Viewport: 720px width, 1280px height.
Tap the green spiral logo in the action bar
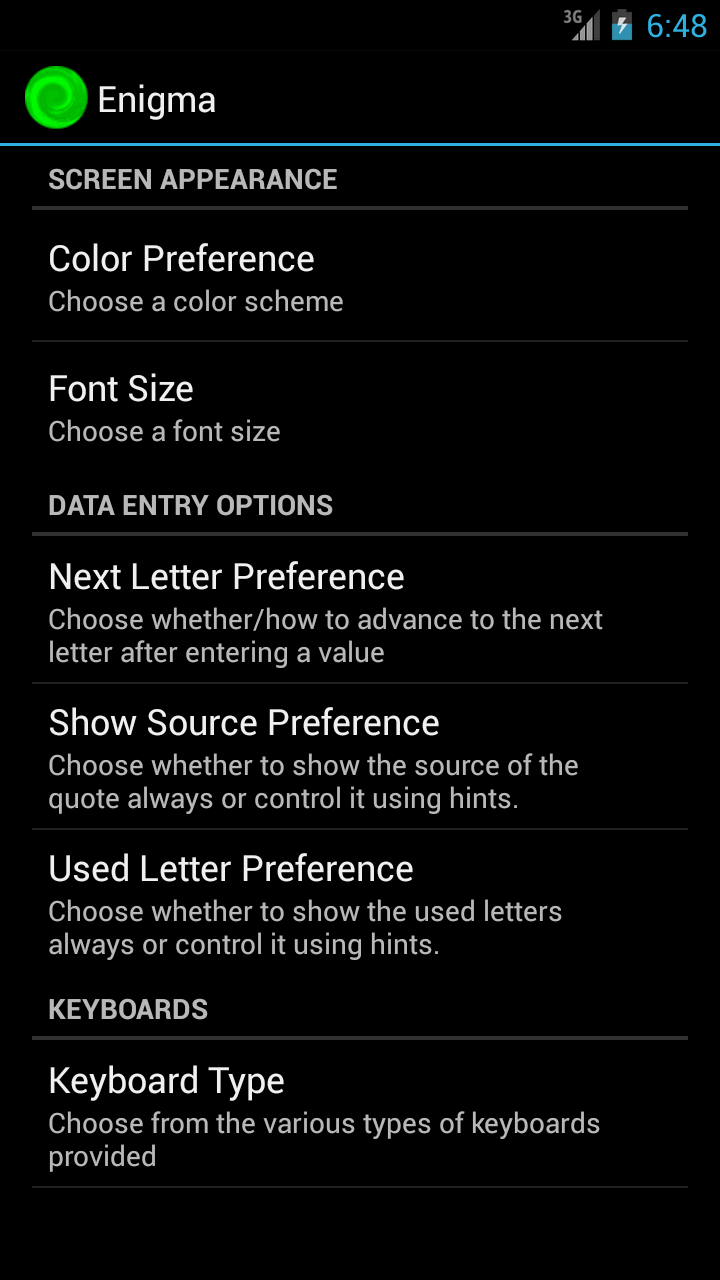pyautogui.click(x=56, y=97)
